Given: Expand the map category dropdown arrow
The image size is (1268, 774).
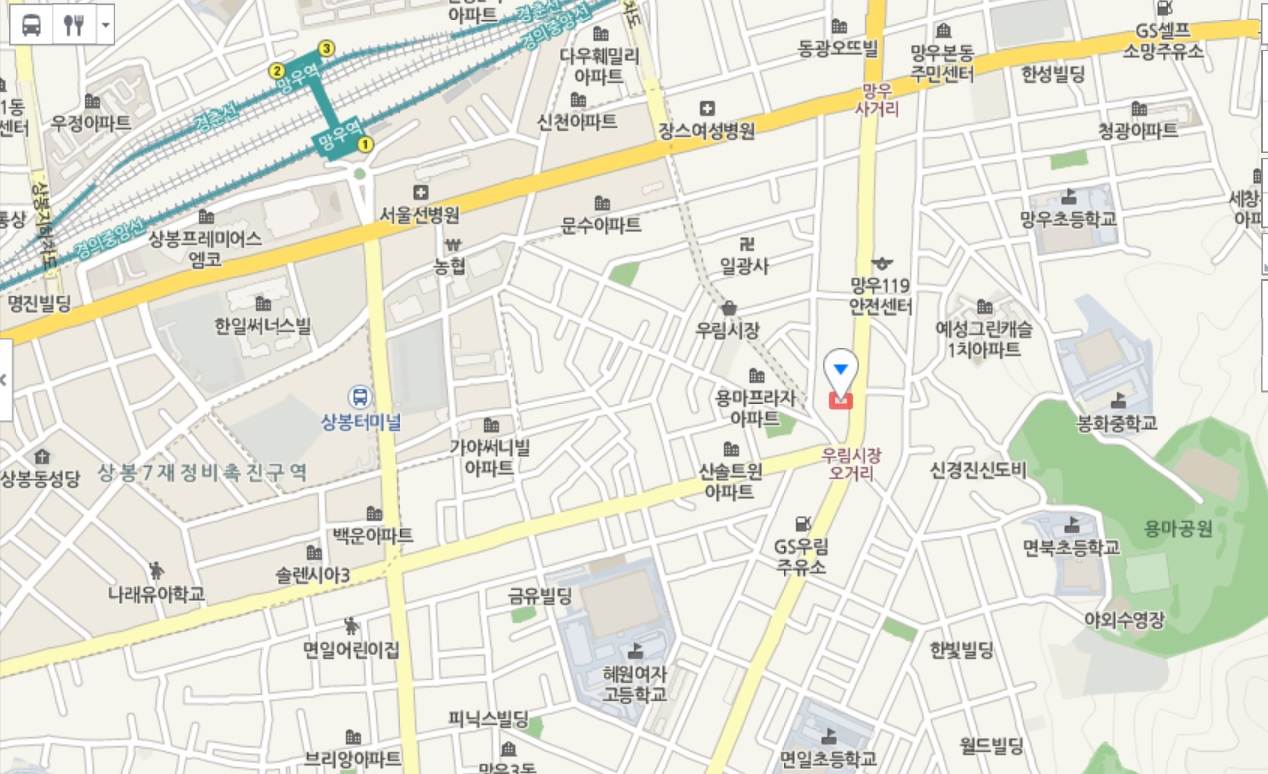Looking at the screenshot, I should tap(104, 25).
